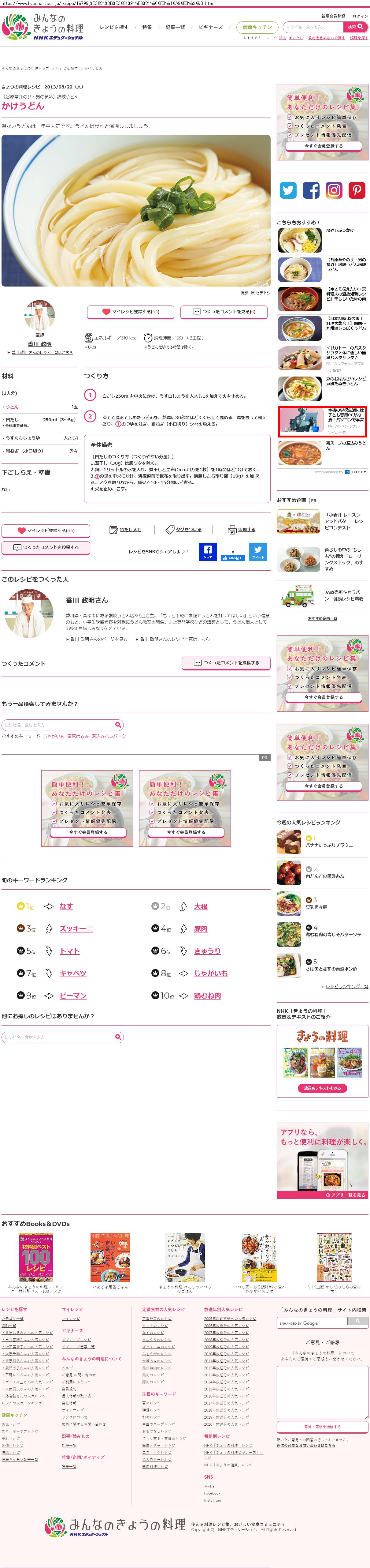Viewport: 370px width, 1568px height.
Task: Tap マイレシピ登録する button under the photo
Action: pyautogui.click(x=131, y=312)
